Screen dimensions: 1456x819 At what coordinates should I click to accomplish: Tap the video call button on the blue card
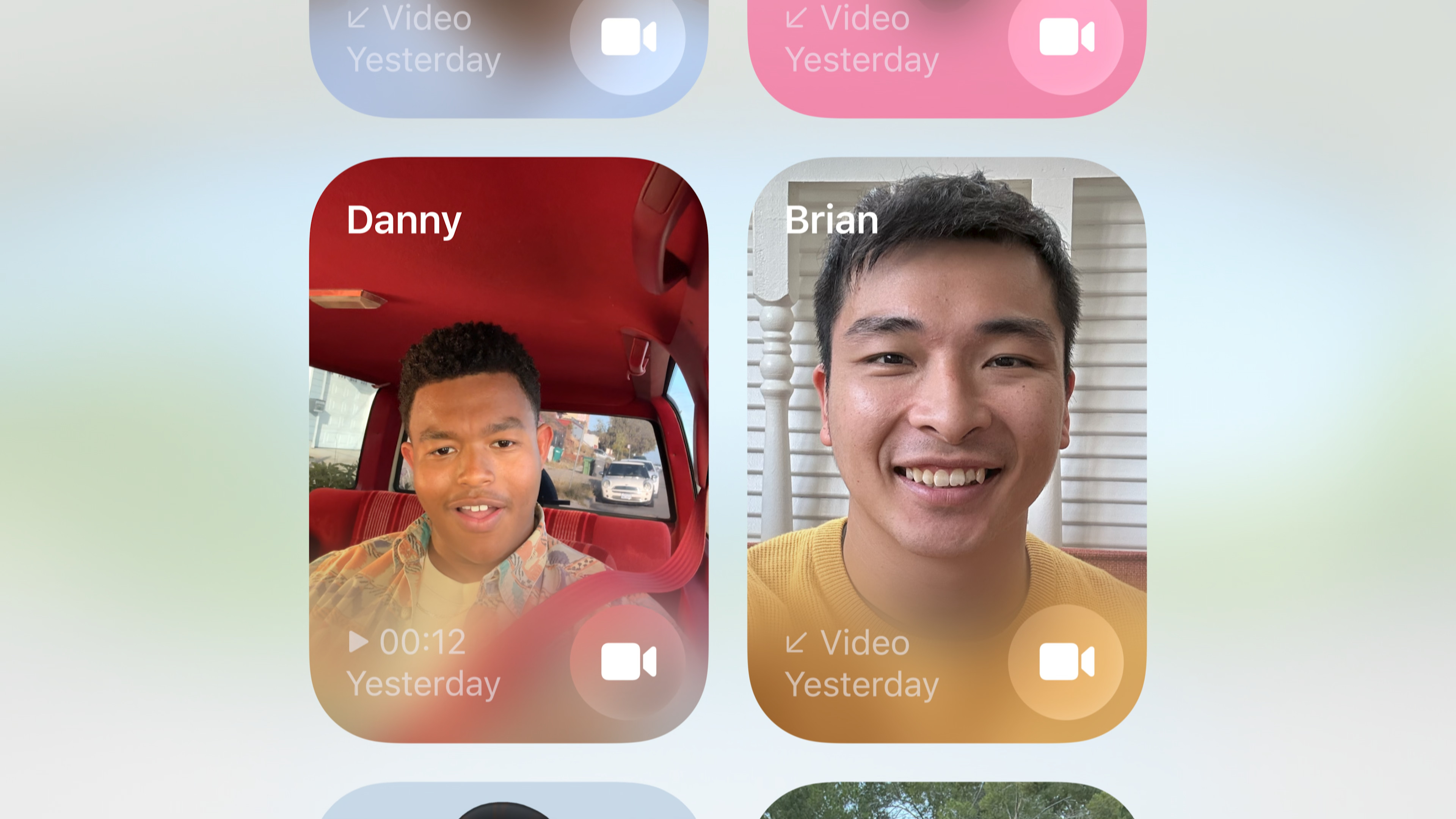[x=628, y=37]
